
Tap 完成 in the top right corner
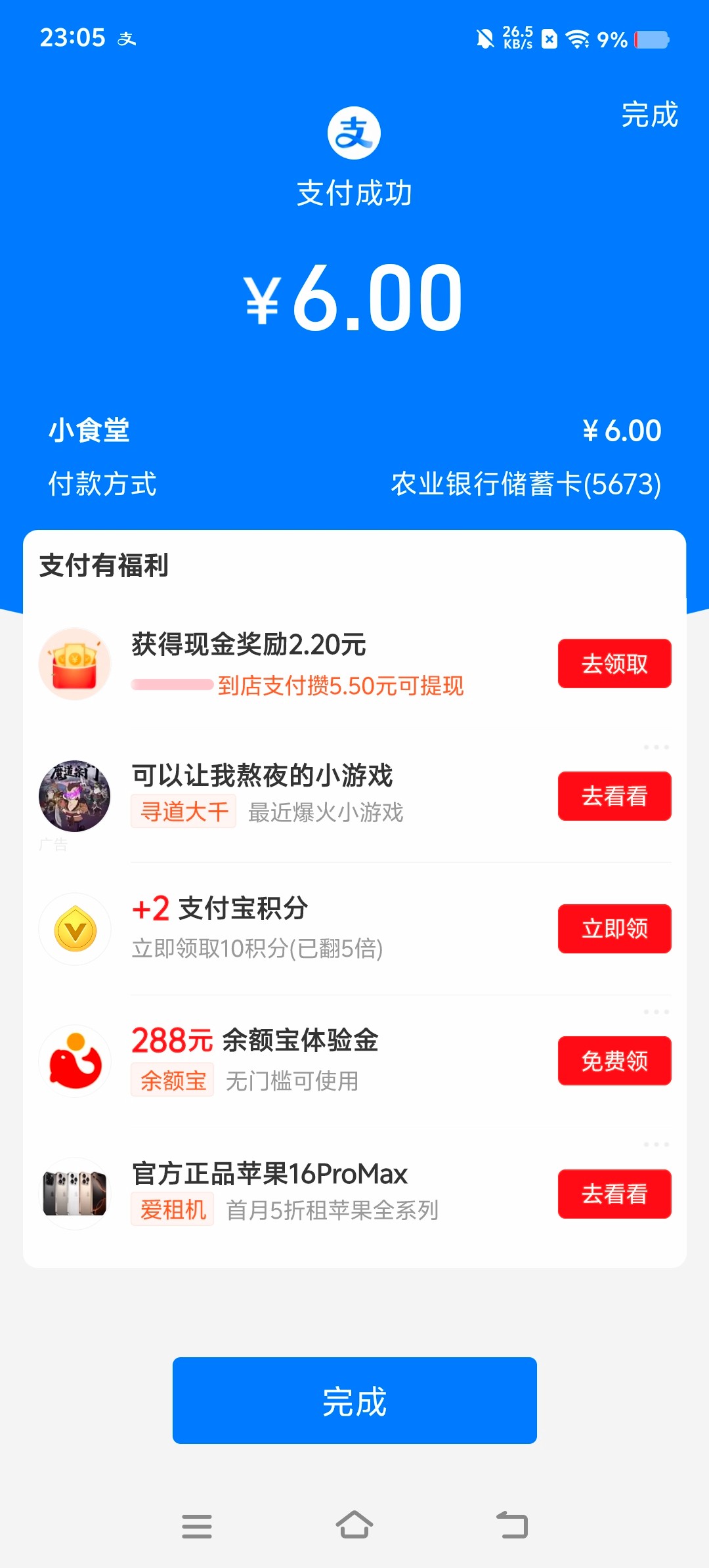click(x=649, y=115)
